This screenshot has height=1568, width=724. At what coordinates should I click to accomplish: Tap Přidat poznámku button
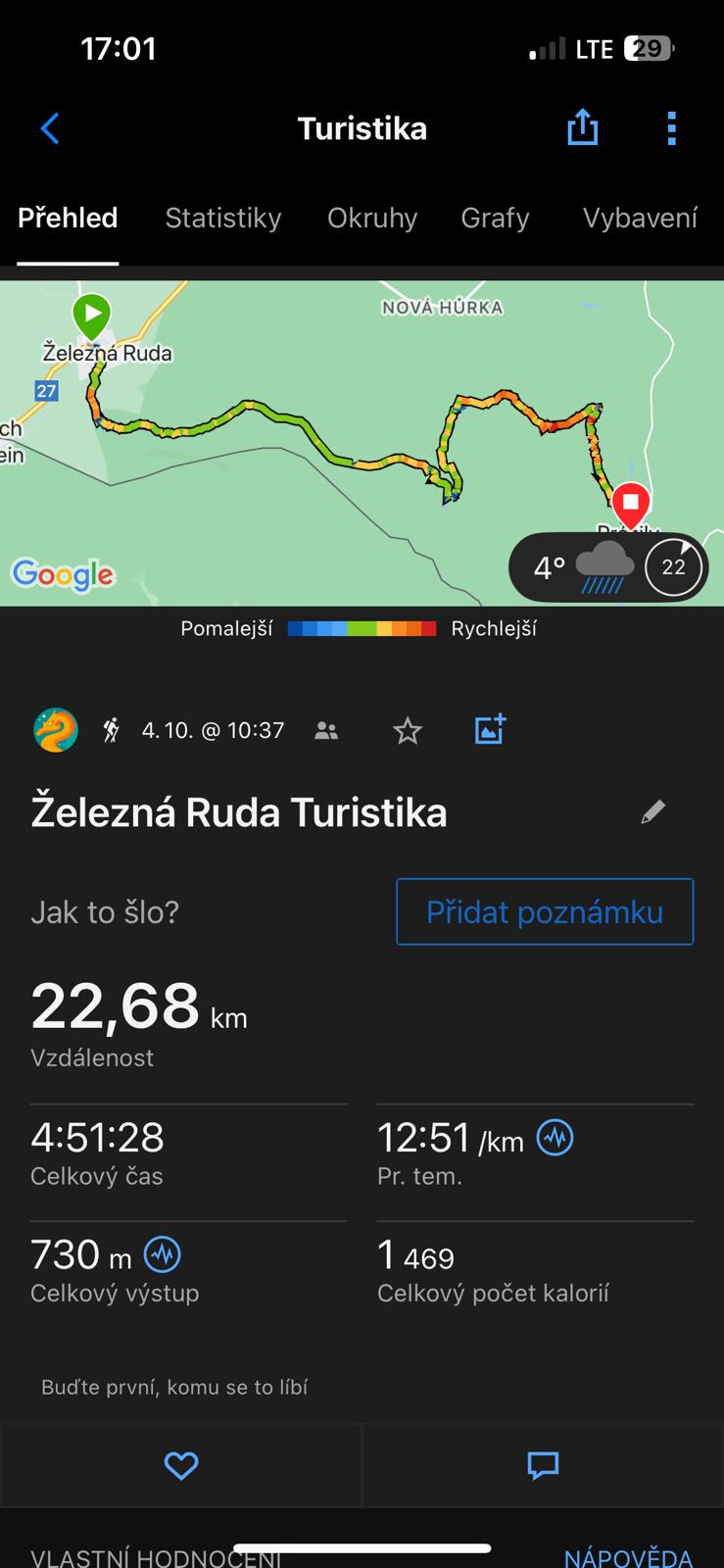(x=545, y=911)
